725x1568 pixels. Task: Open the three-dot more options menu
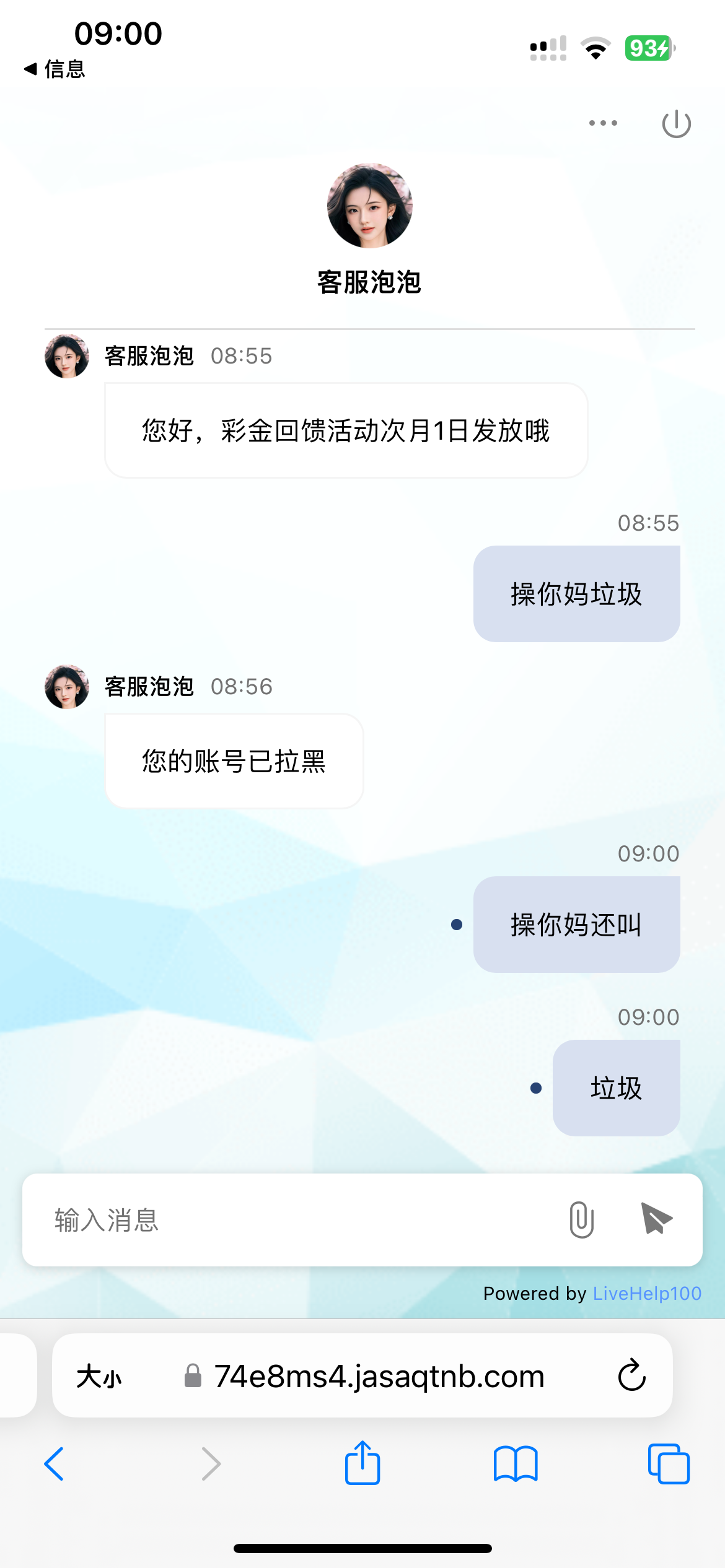click(603, 123)
